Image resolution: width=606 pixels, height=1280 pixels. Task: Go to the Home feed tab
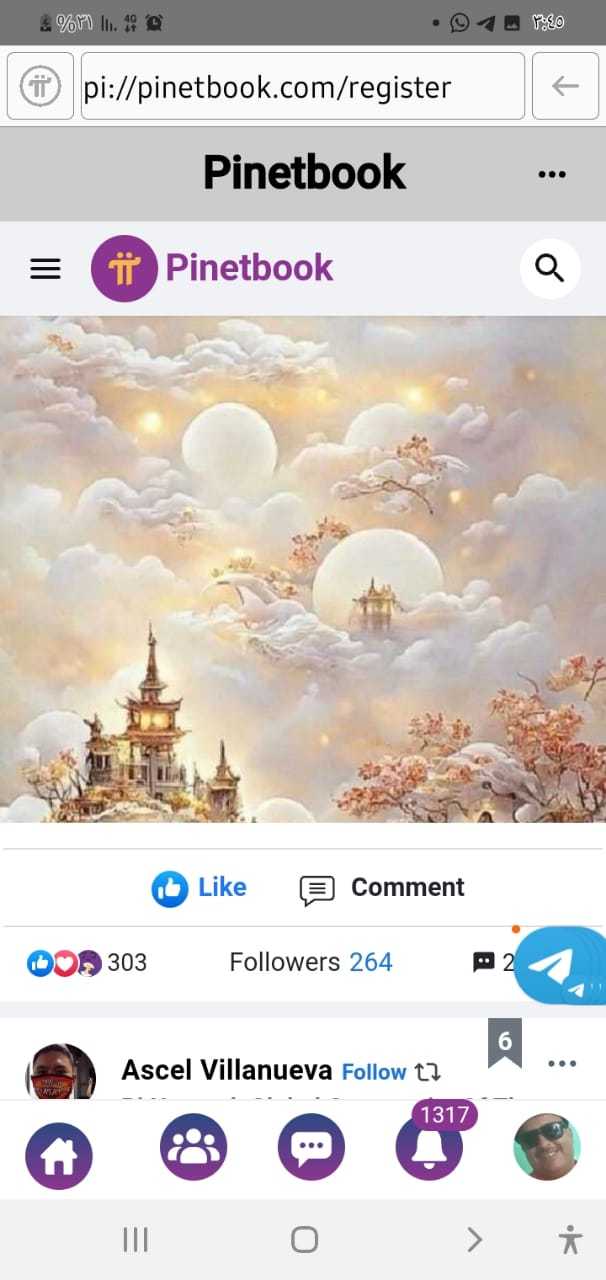click(59, 1155)
